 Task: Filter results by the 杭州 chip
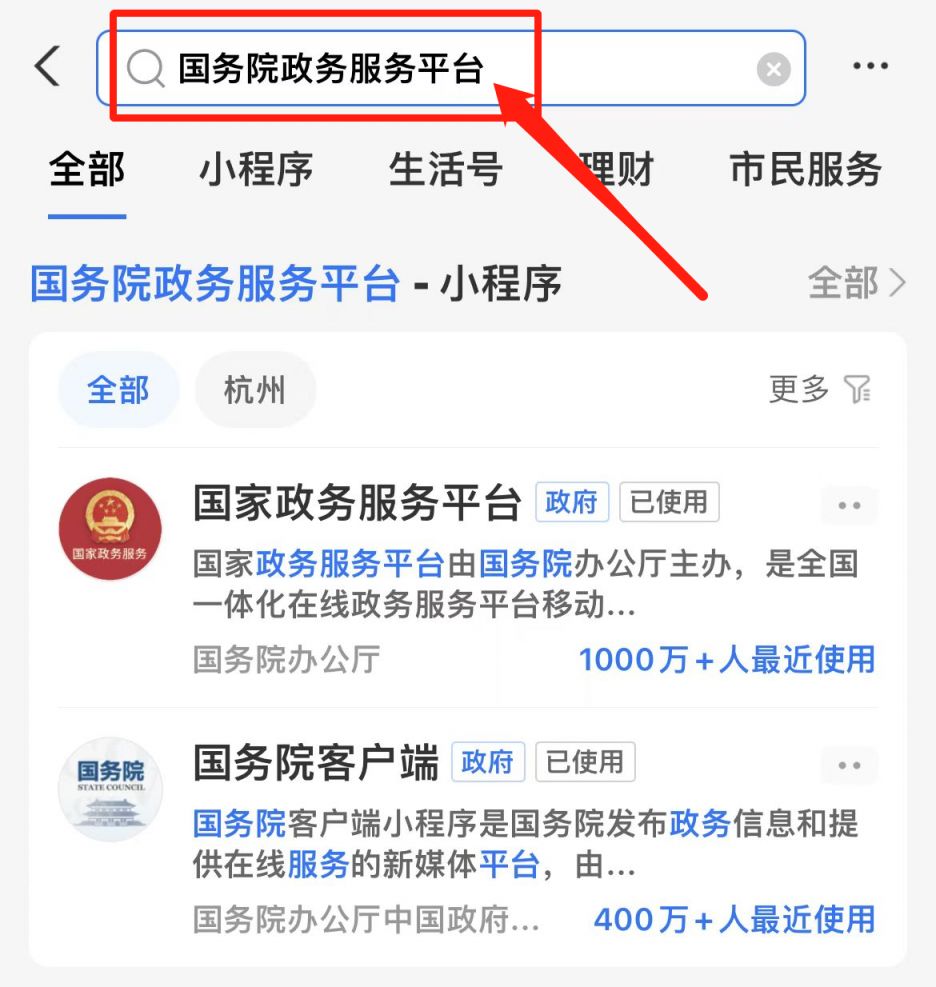(x=255, y=390)
